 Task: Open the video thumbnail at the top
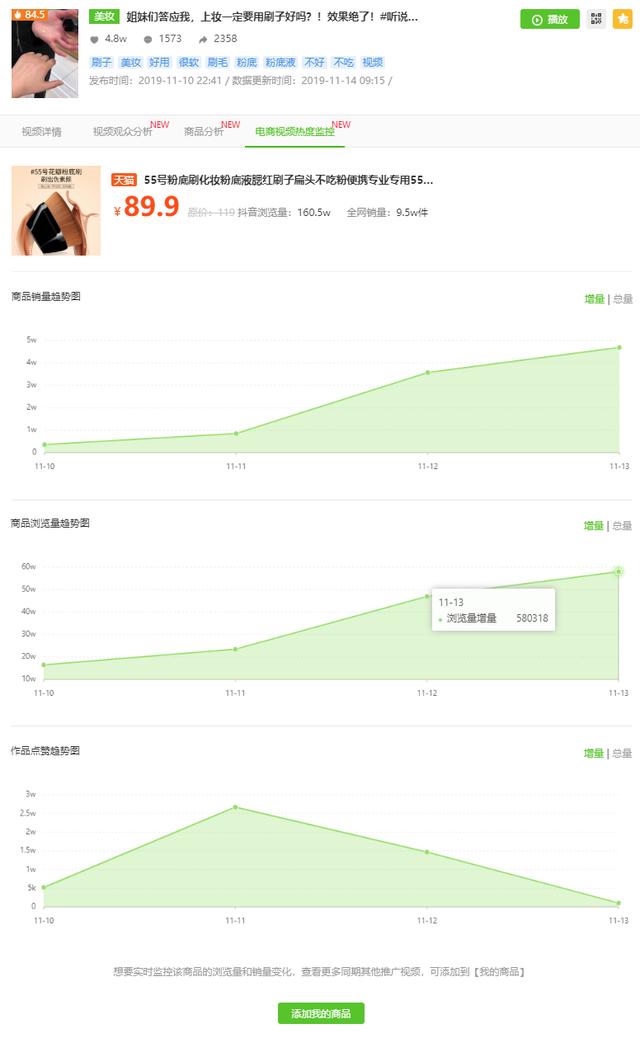[x=45, y=53]
